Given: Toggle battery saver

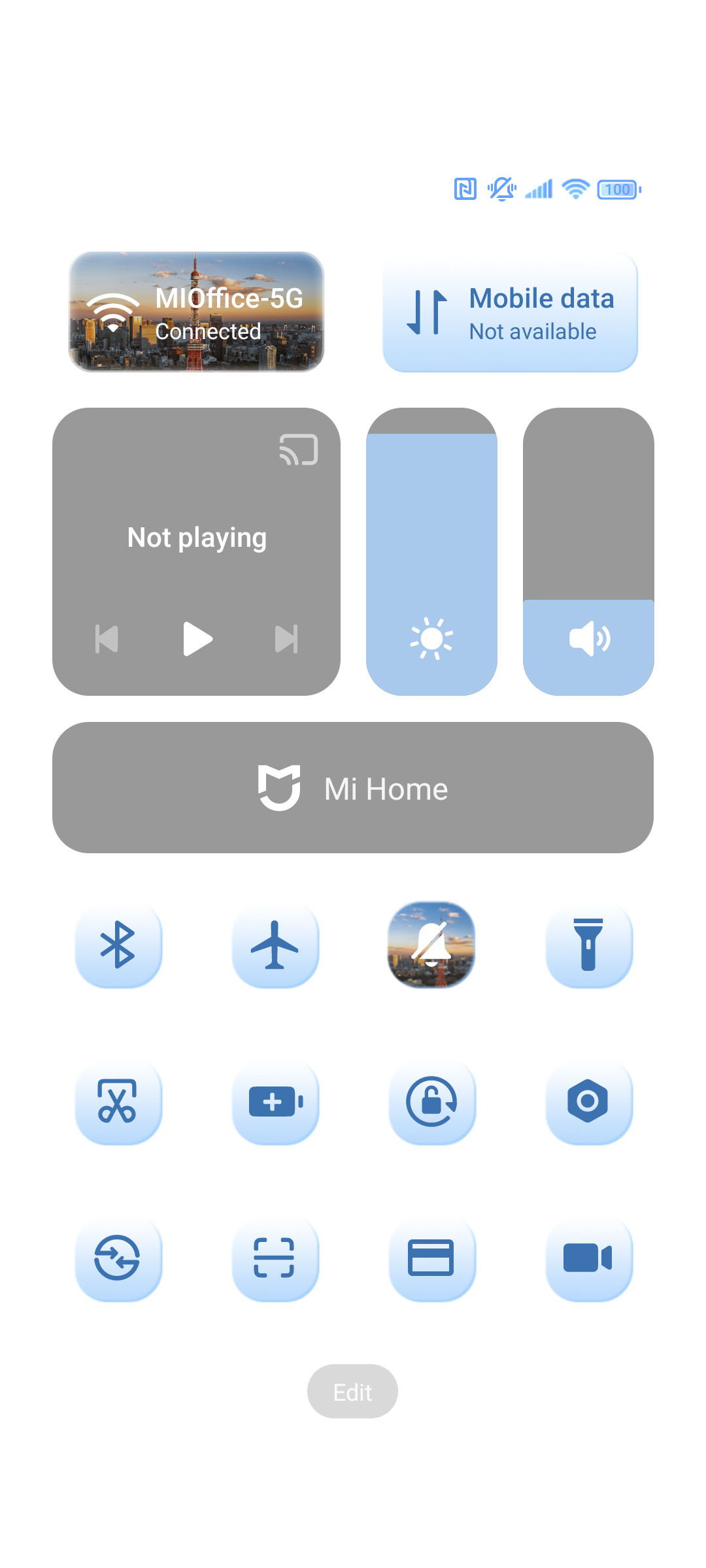Looking at the screenshot, I should (275, 1102).
